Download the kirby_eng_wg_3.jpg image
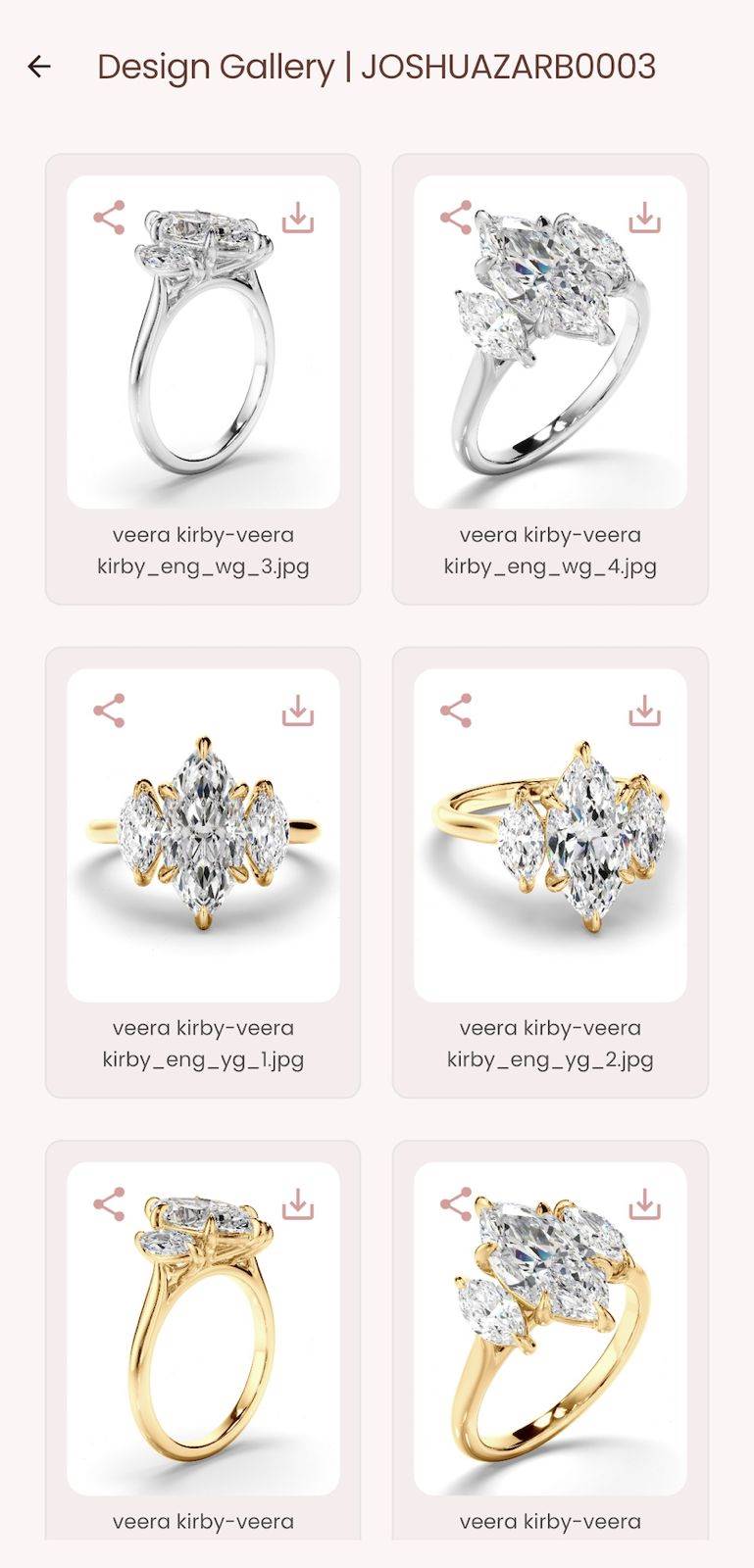754x1568 pixels. (x=297, y=218)
